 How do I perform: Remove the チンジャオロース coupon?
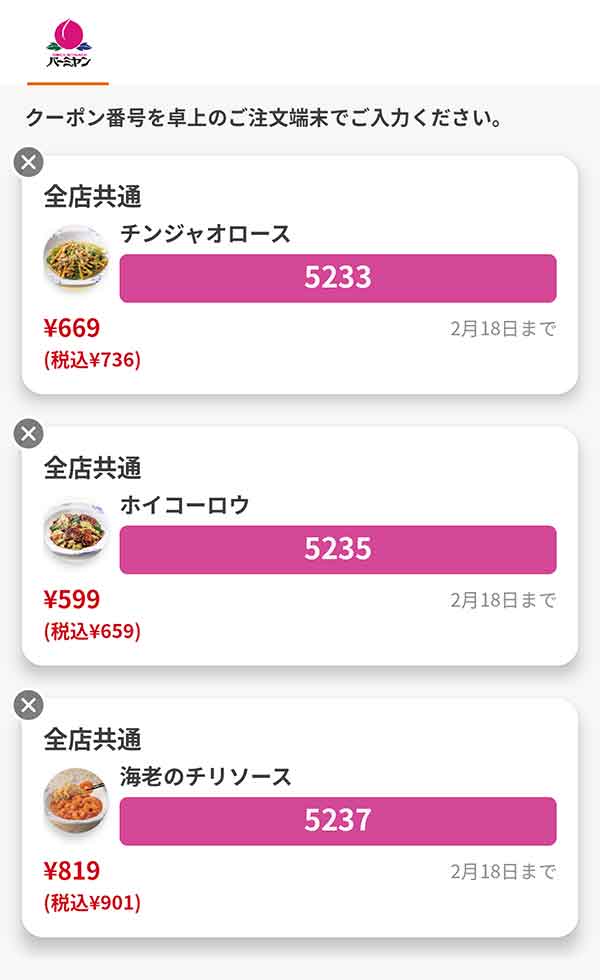pyautogui.click(x=29, y=162)
